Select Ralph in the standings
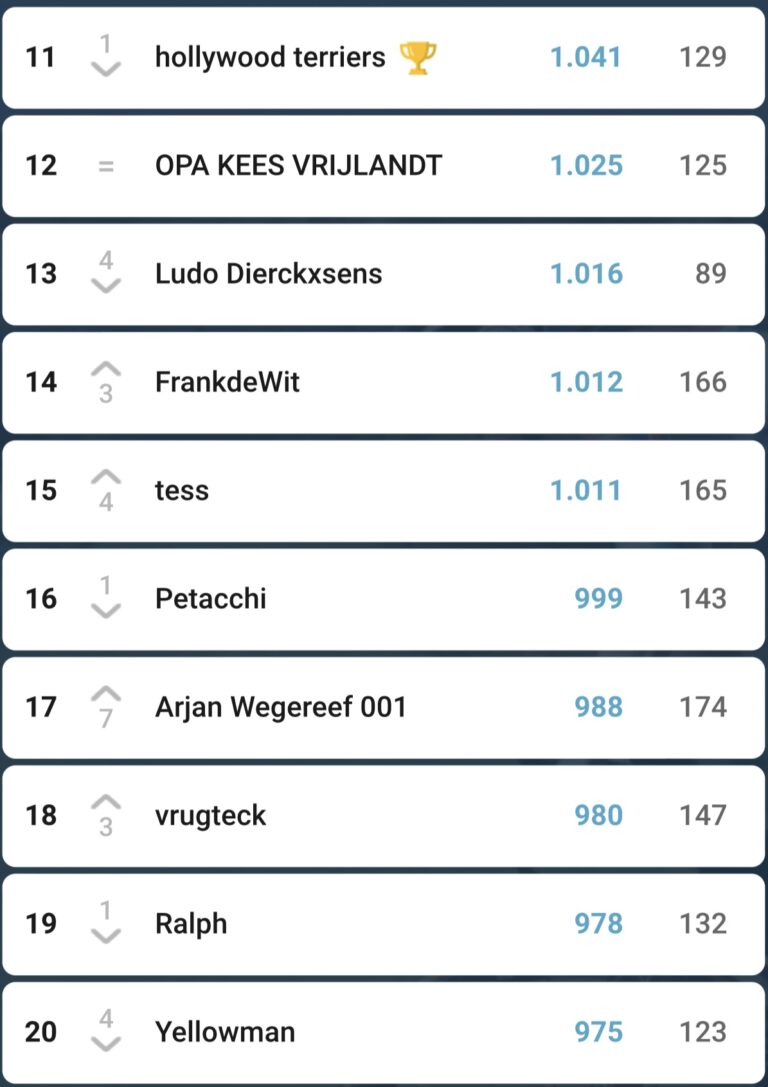Screen dimensions: 768x1087 (x=191, y=924)
